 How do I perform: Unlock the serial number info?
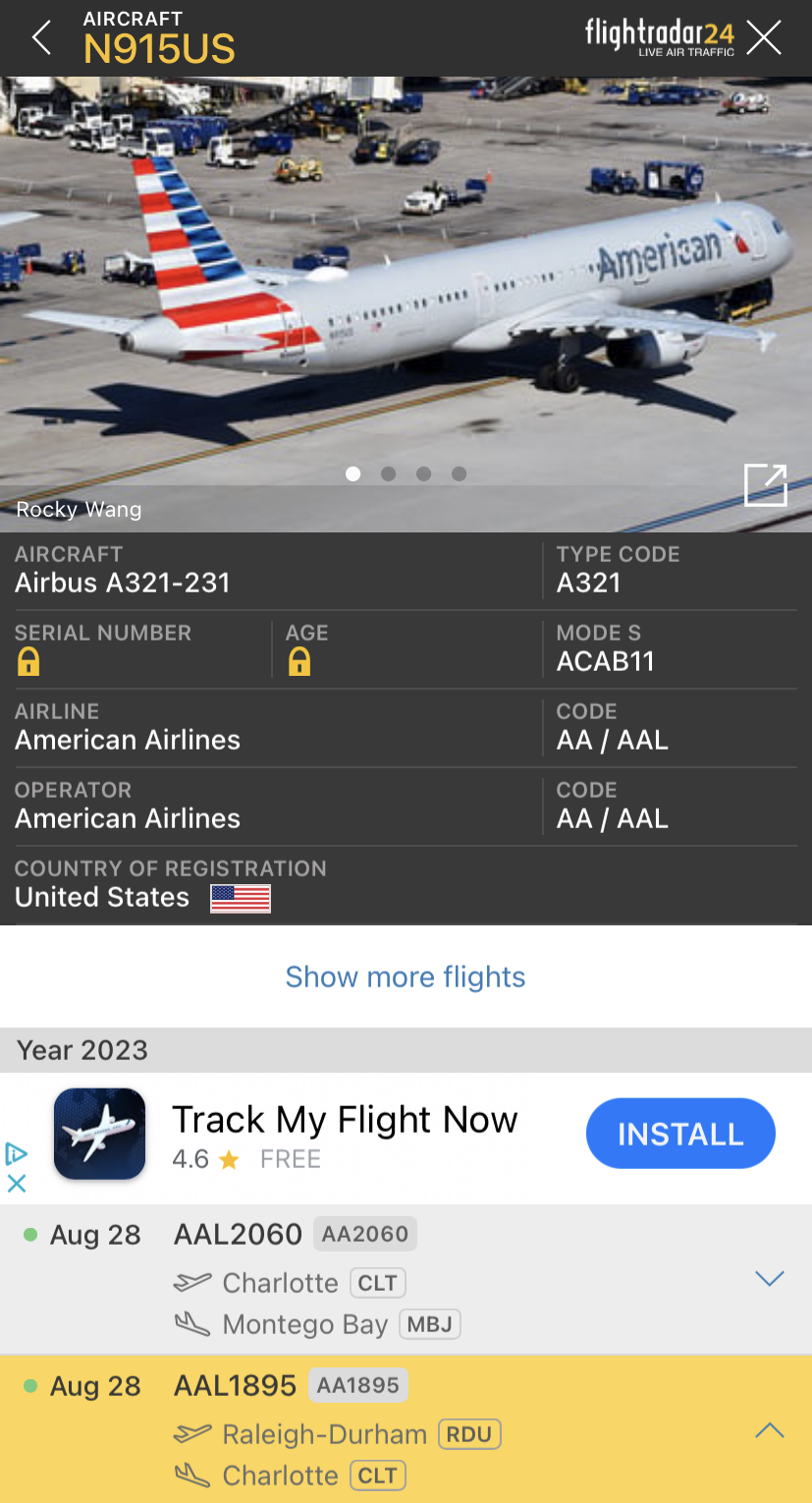pos(28,662)
